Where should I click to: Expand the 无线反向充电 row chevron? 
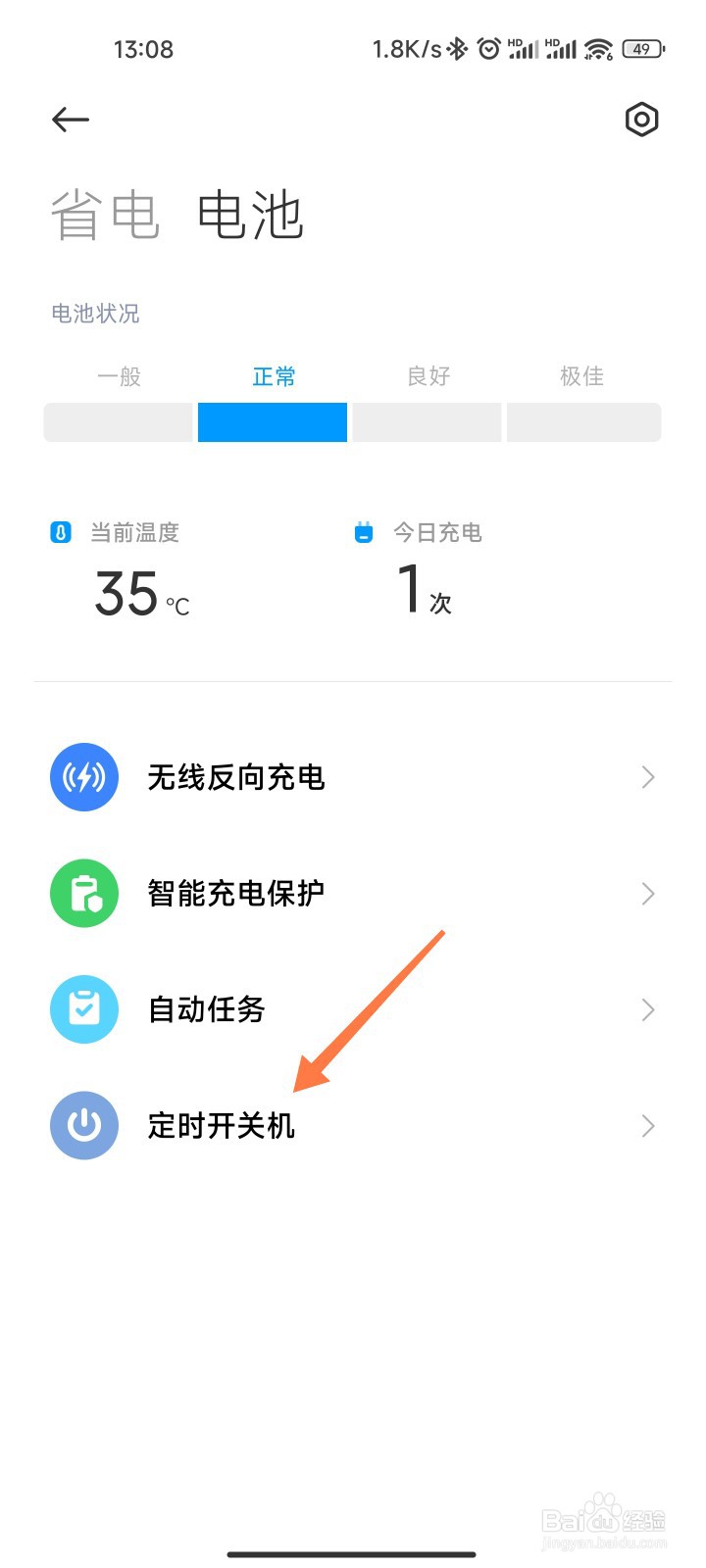pyautogui.click(x=647, y=776)
